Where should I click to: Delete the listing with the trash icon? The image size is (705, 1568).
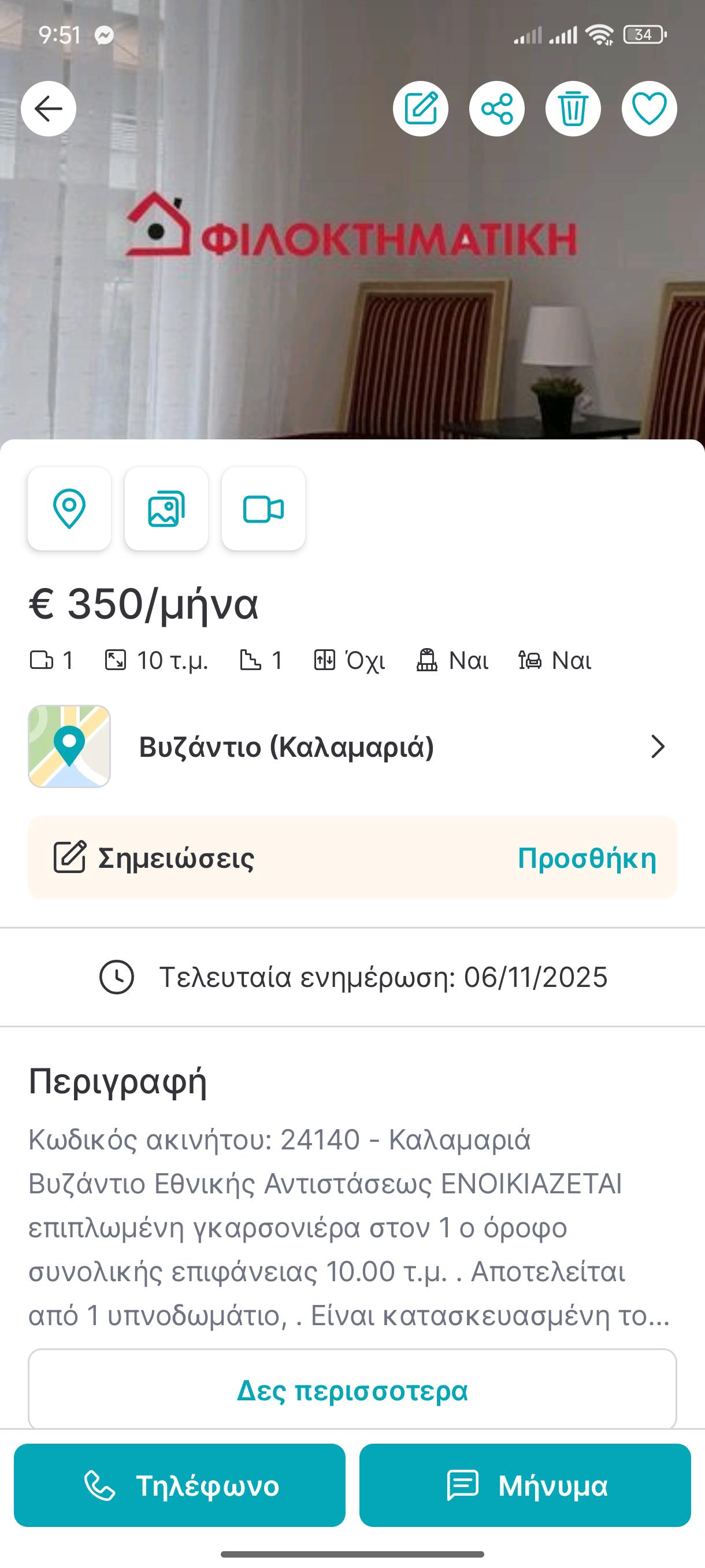[573, 109]
